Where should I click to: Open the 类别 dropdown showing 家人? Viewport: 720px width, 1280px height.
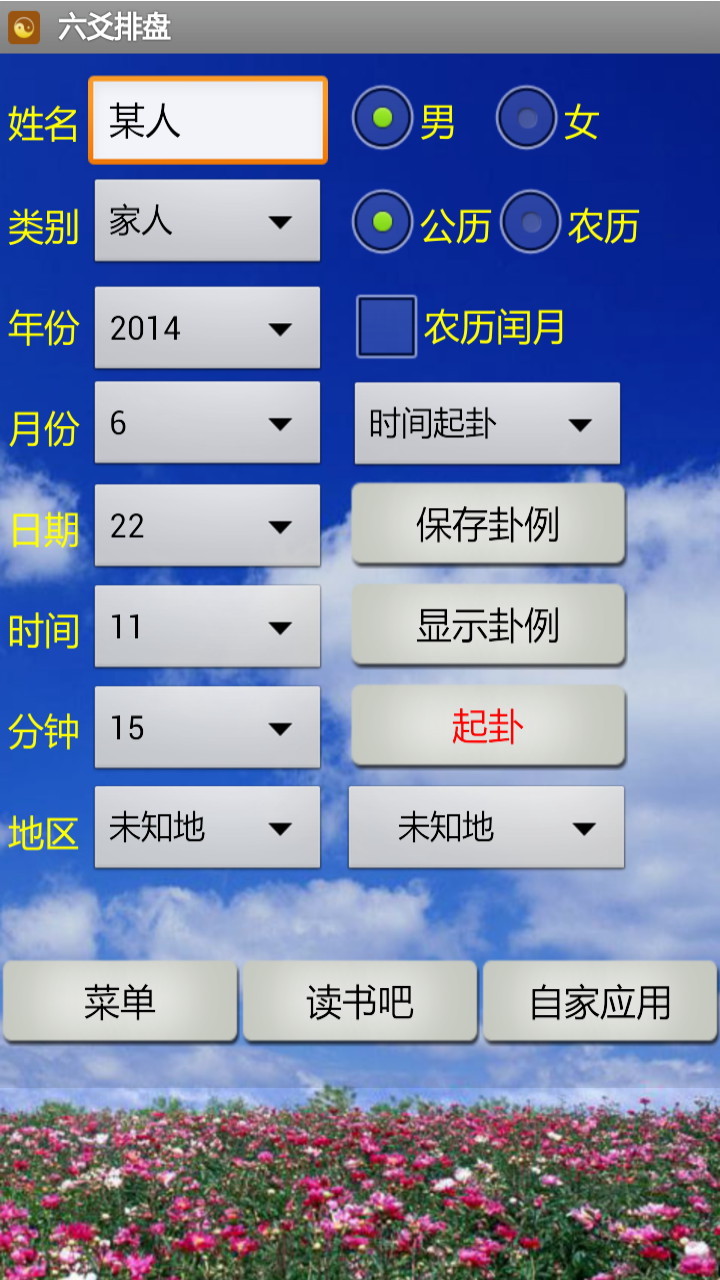206,221
